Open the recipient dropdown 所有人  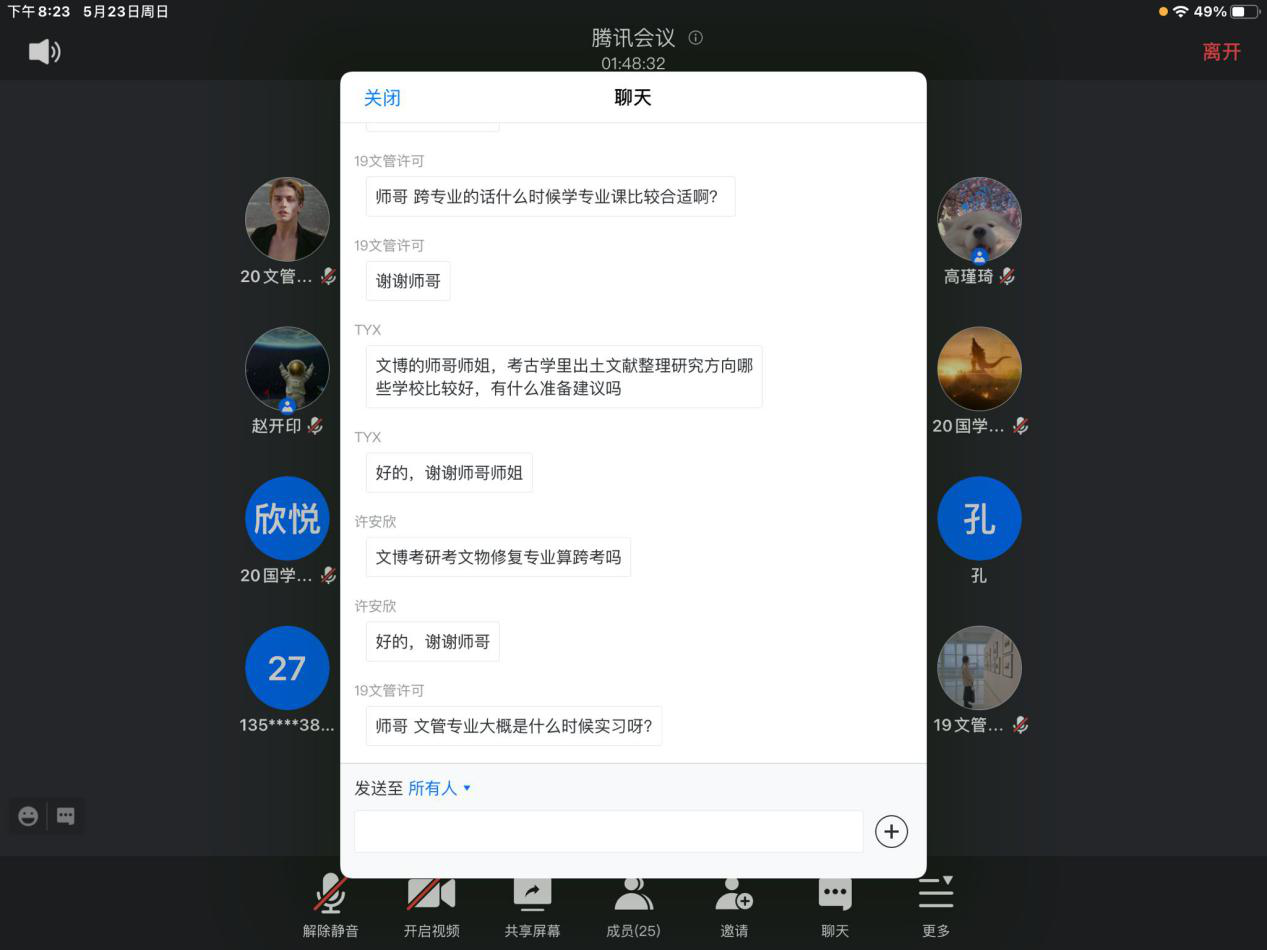tap(439, 788)
